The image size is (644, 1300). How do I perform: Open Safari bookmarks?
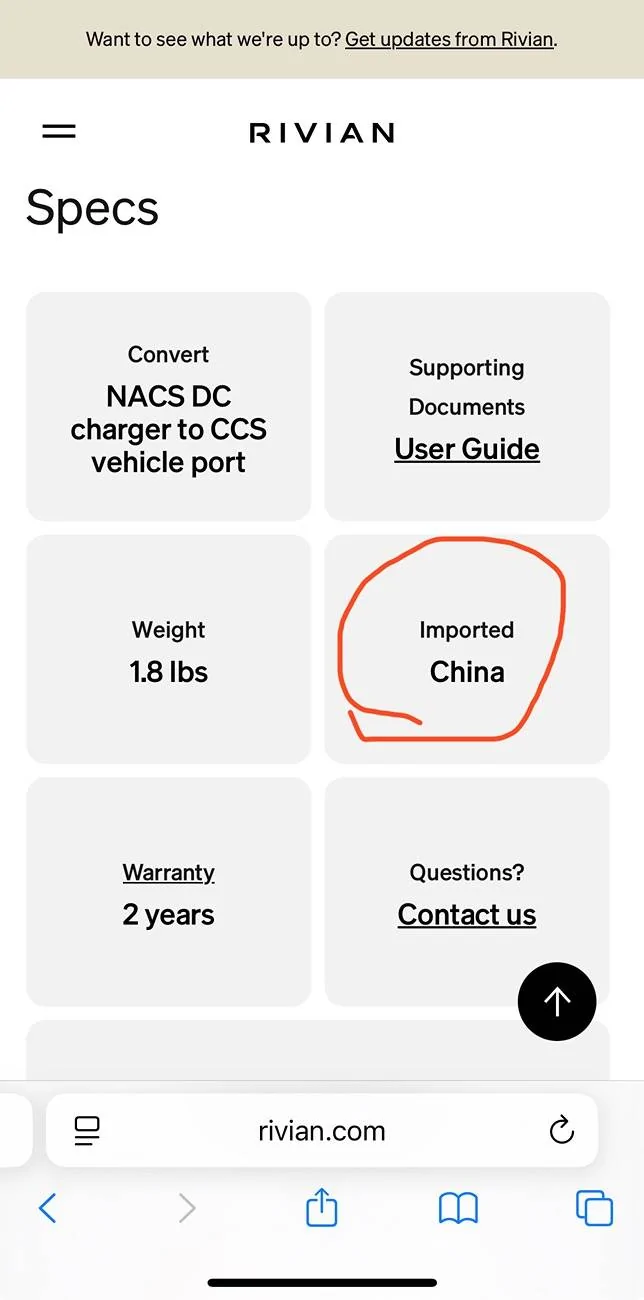pos(458,1209)
